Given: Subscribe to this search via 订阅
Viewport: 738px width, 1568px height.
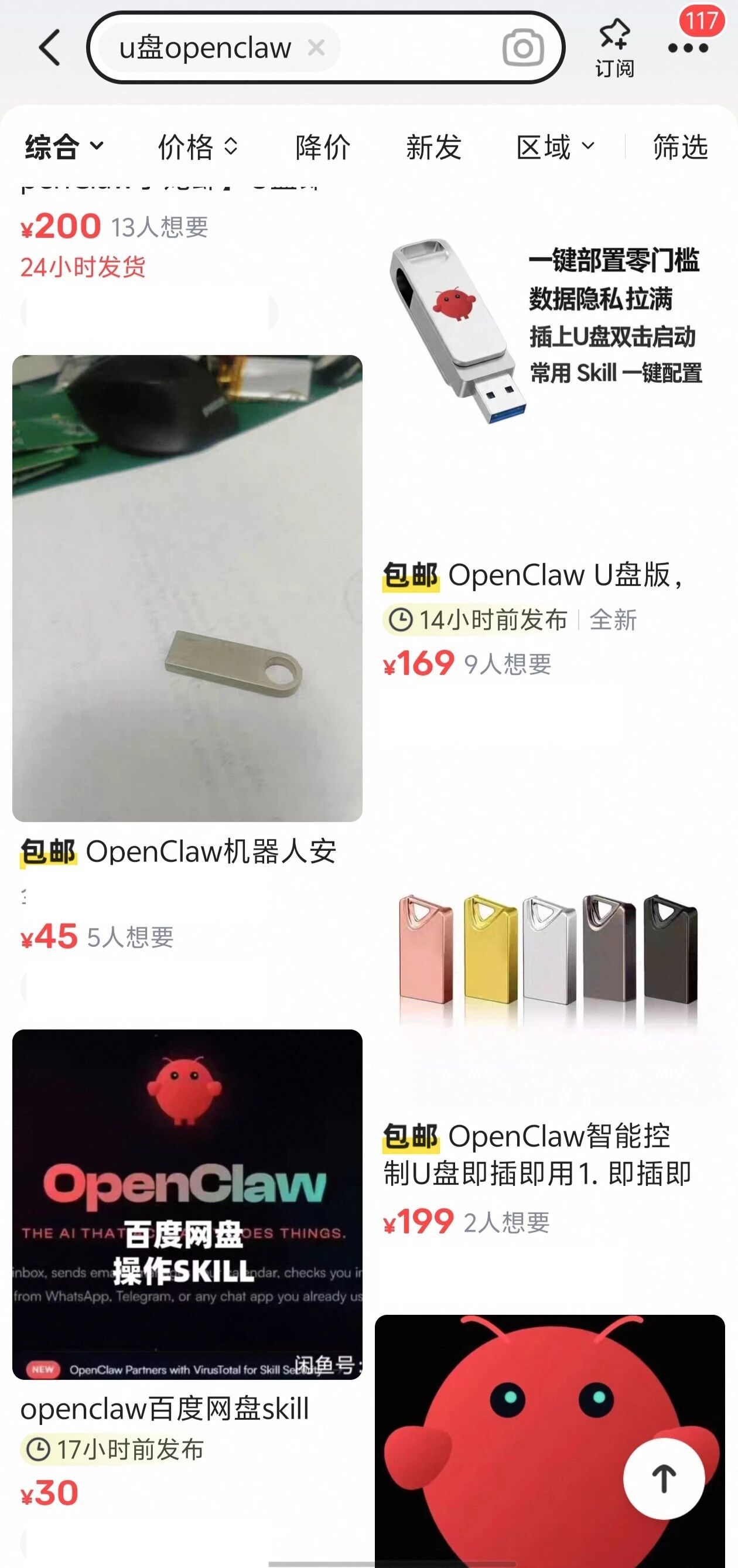Looking at the screenshot, I should point(614,47).
